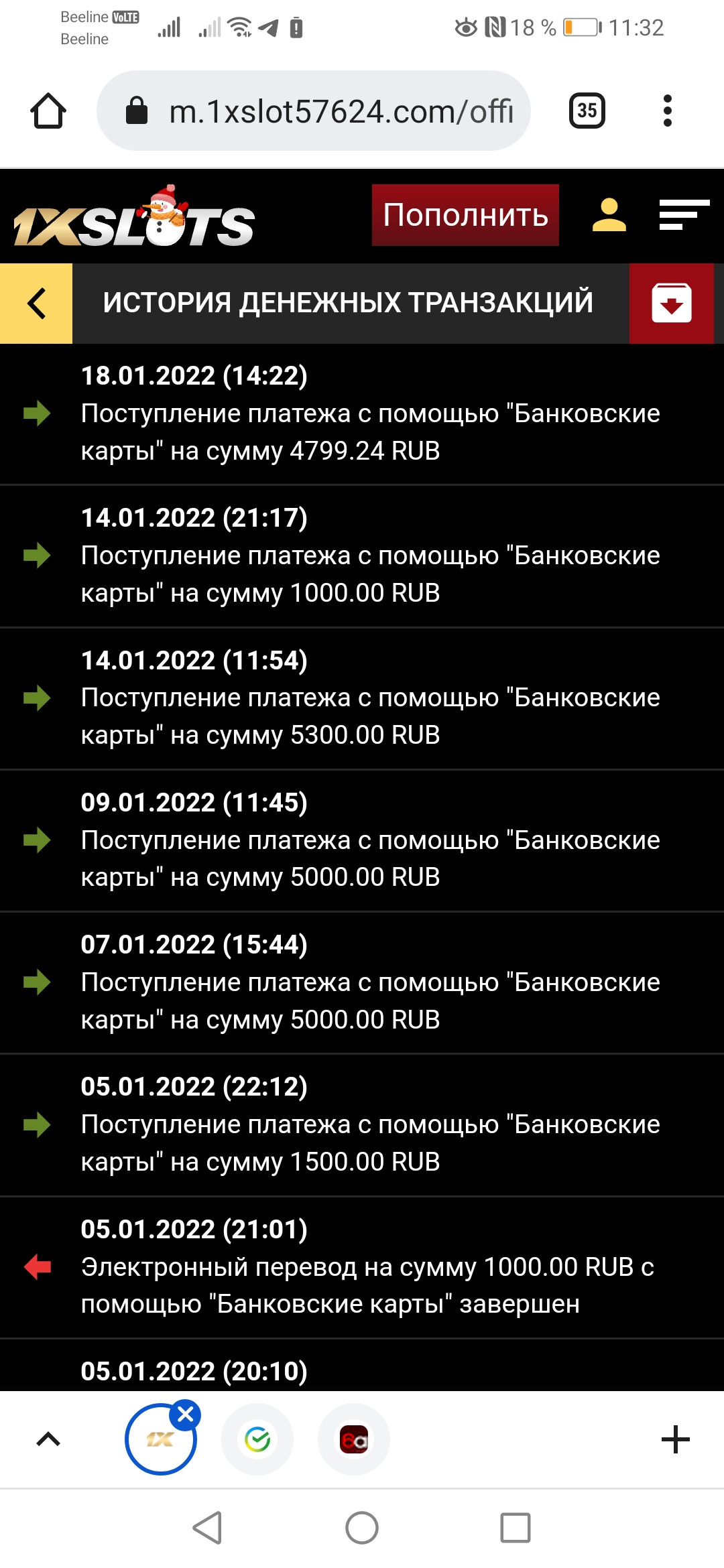Open the system recent apps
724x1568 pixels.
point(516,1528)
